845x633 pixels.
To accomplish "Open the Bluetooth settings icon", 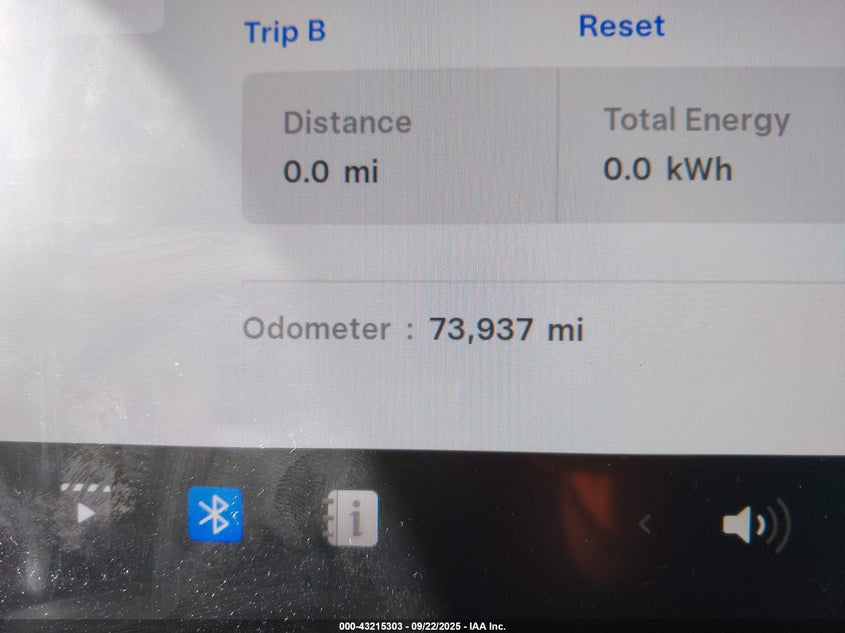I will click(x=215, y=515).
